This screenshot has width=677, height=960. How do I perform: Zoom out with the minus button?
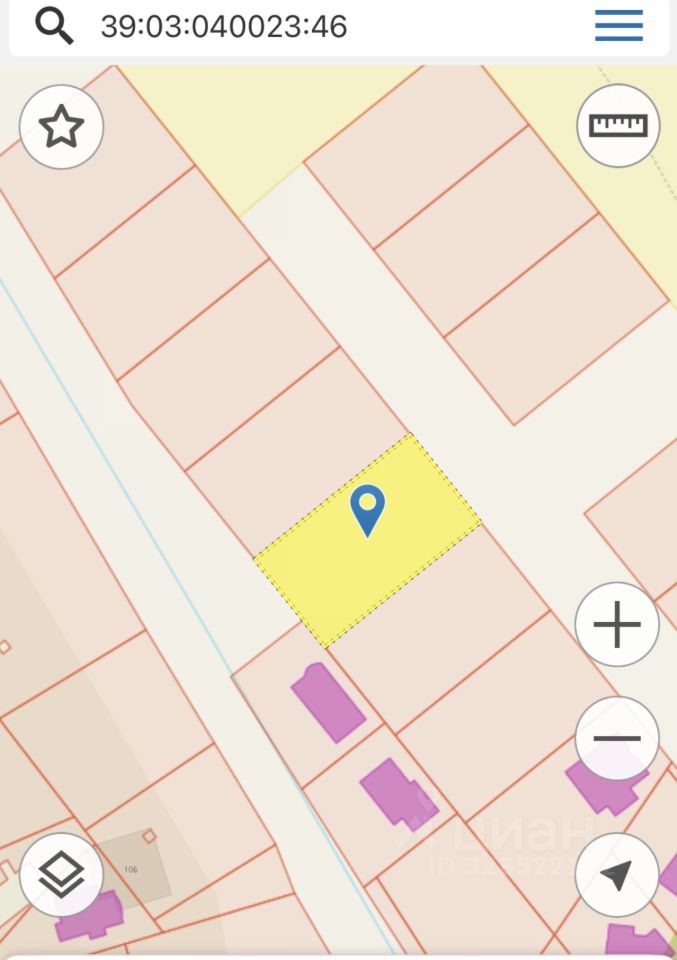tap(617, 739)
